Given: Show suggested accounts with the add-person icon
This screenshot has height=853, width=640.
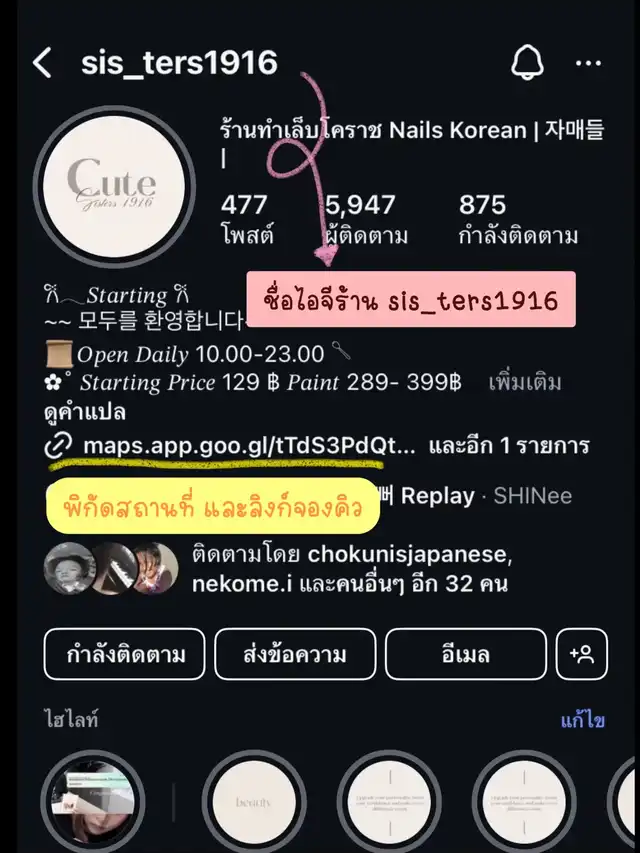Looking at the screenshot, I should click(581, 655).
